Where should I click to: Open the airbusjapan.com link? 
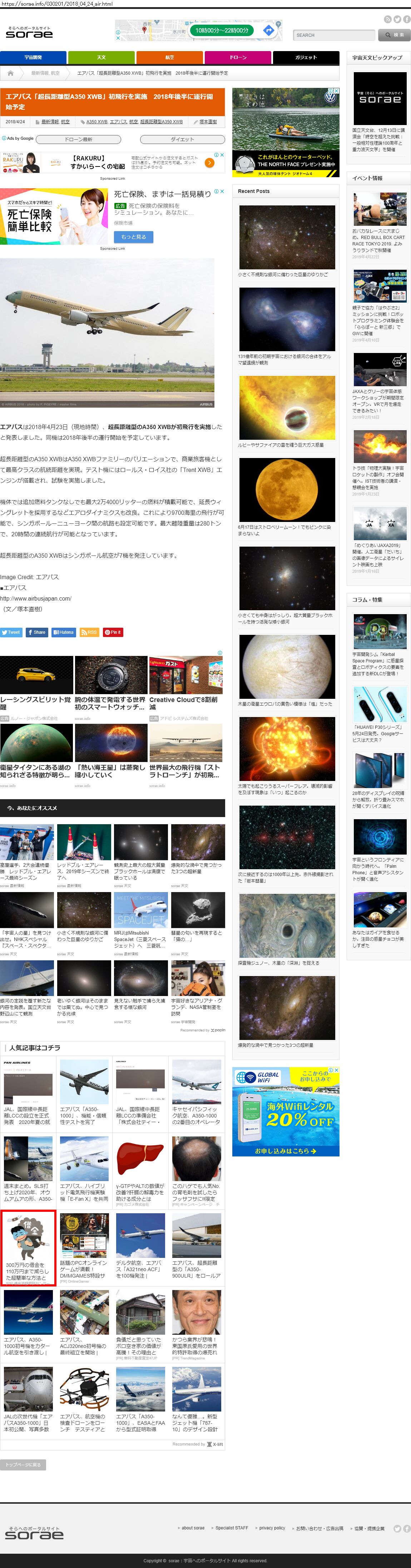[36, 598]
